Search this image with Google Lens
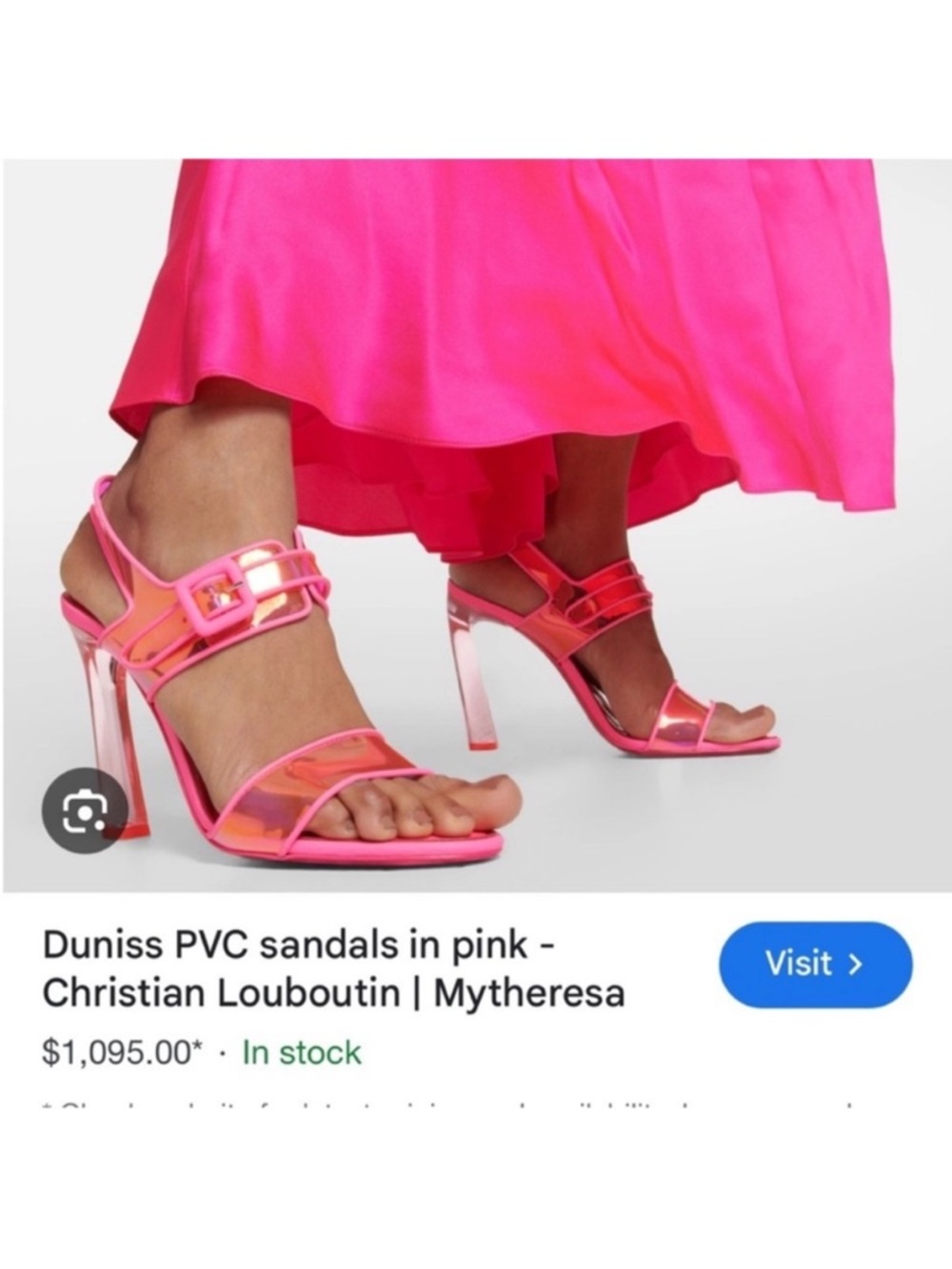This screenshot has width=952, height=1269. click(84, 810)
